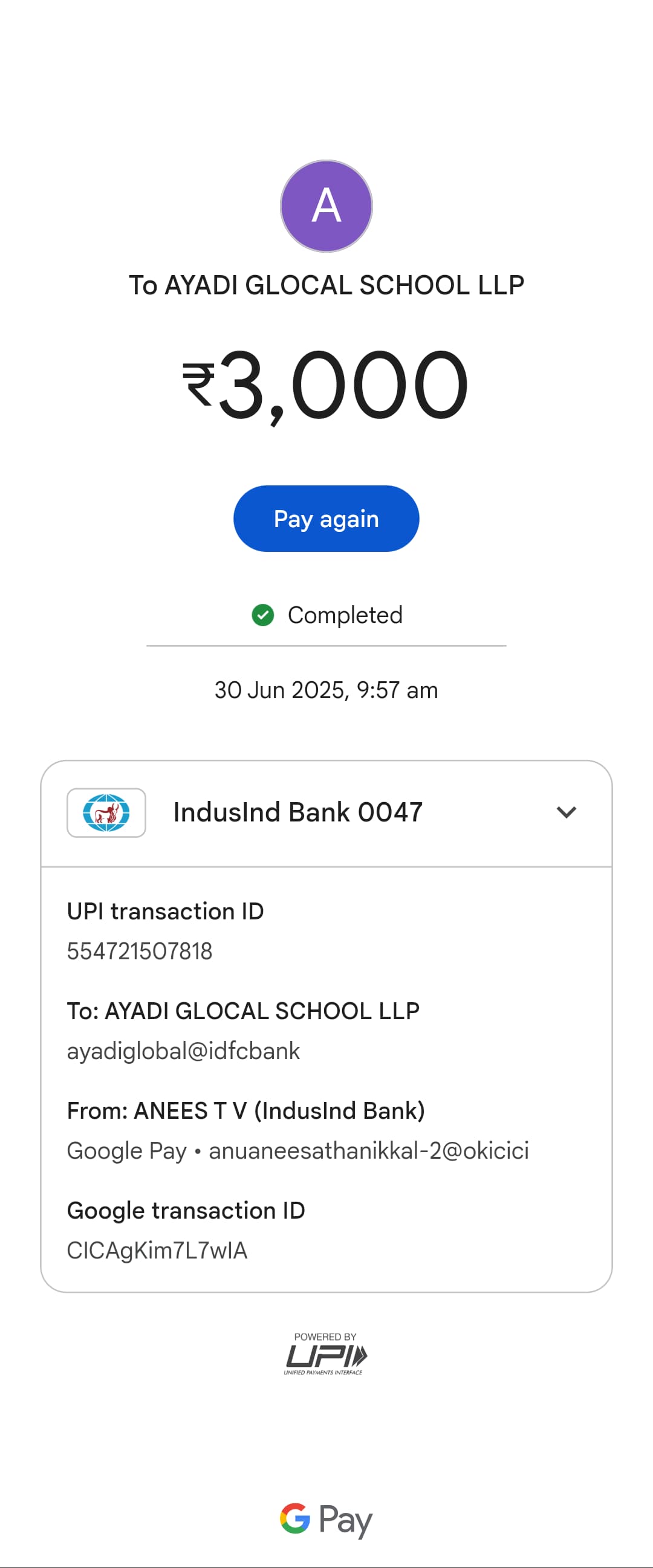This screenshot has height=1568, width=653.
Task: Tap the Pay again button
Action: tap(326, 519)
